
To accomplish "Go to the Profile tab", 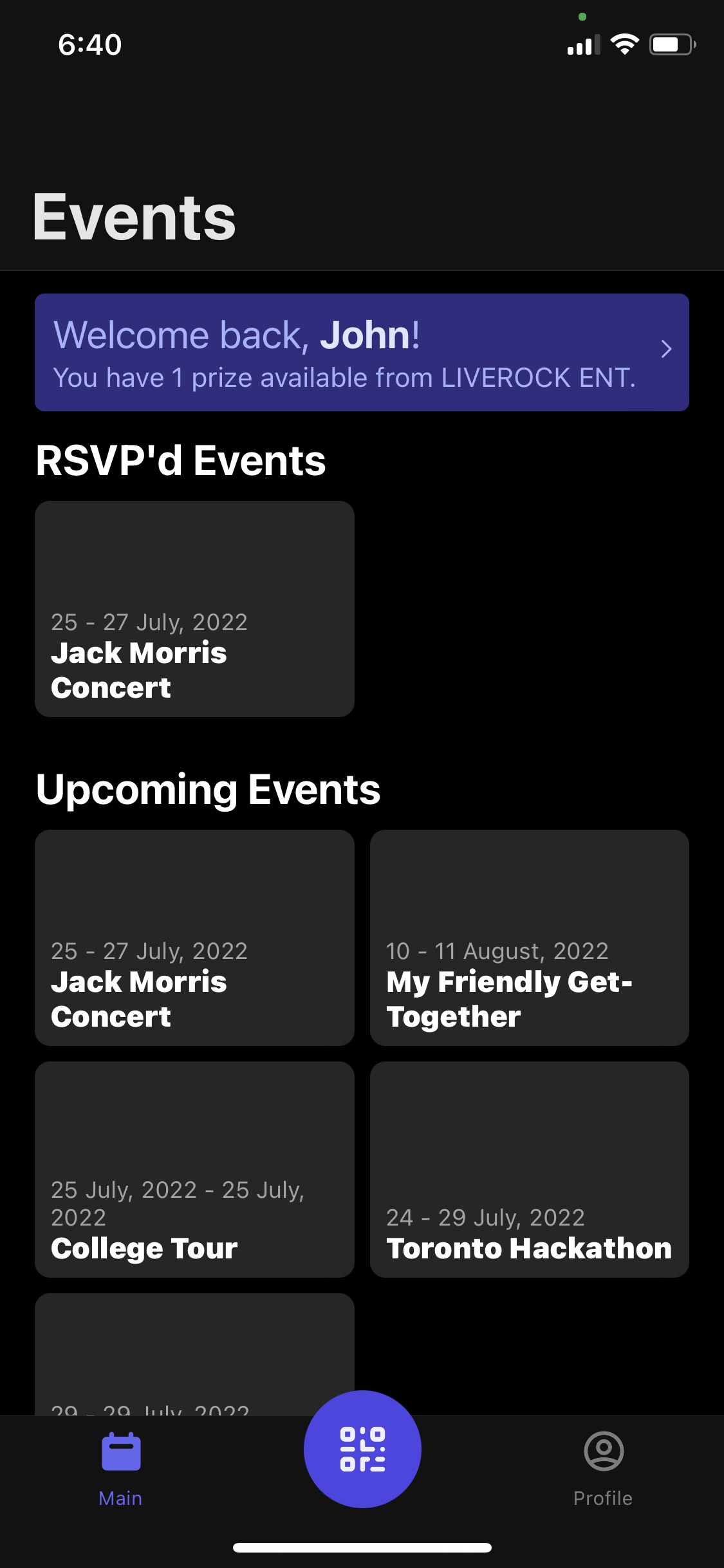I will 603,1470.
